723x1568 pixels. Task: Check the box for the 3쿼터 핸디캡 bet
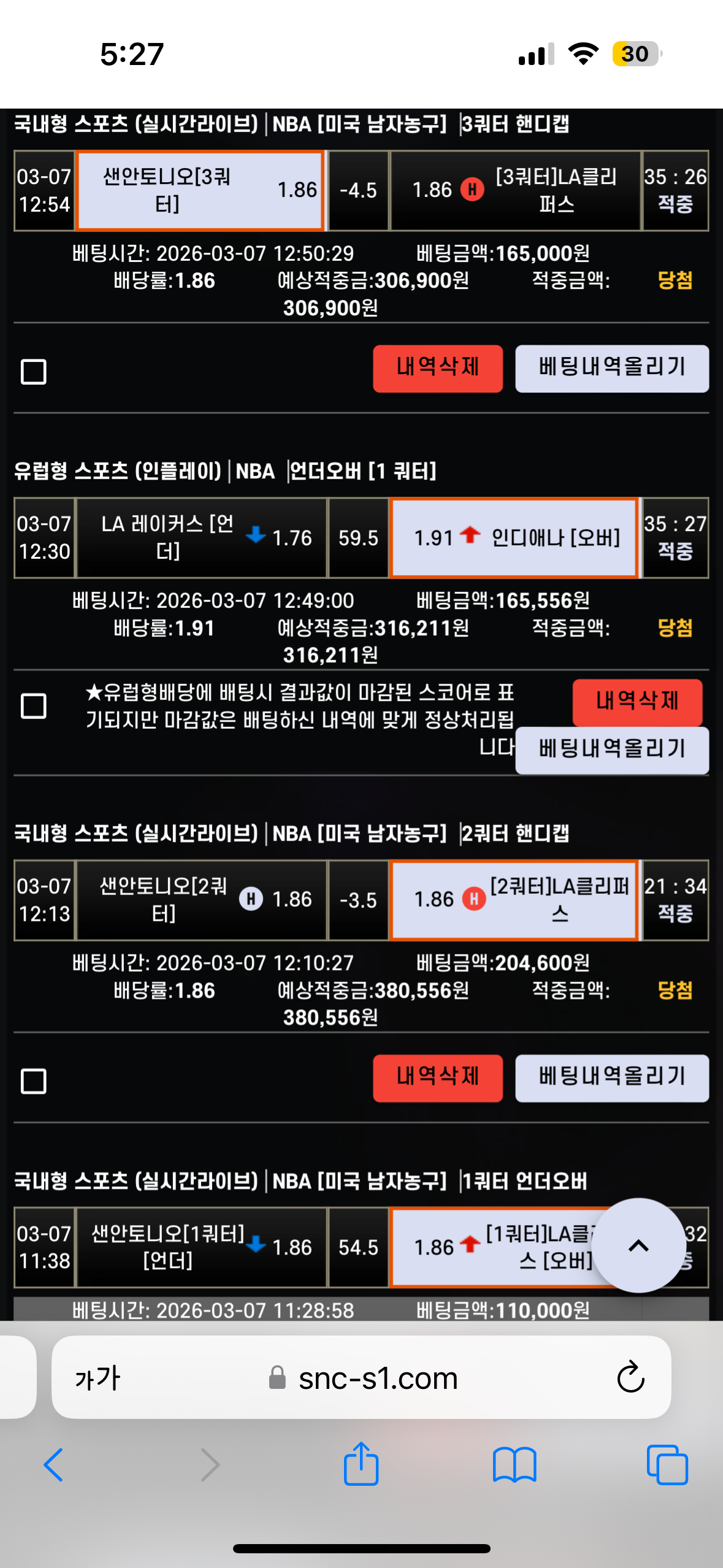[34, 372]
